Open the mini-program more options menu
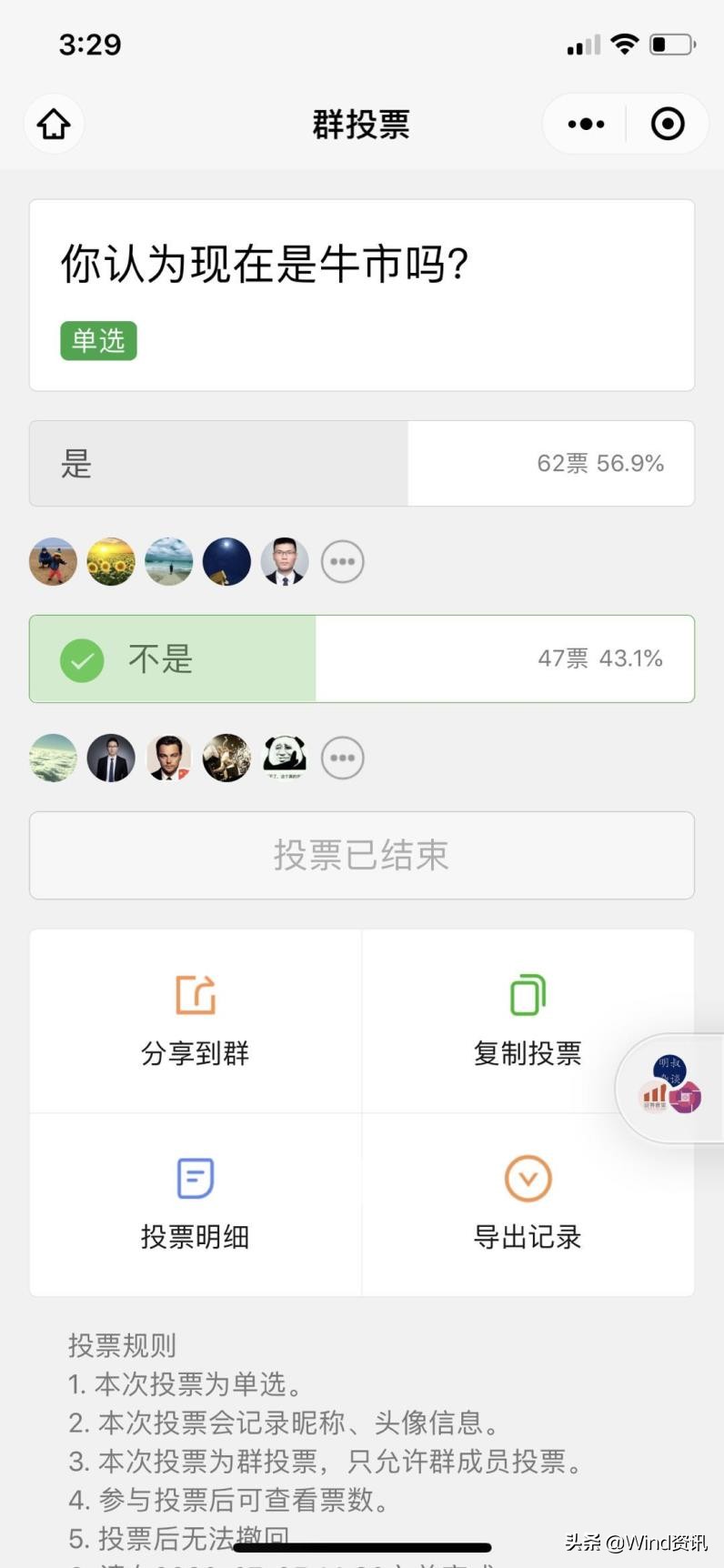The image size is (724, 1568). point(584,124)
